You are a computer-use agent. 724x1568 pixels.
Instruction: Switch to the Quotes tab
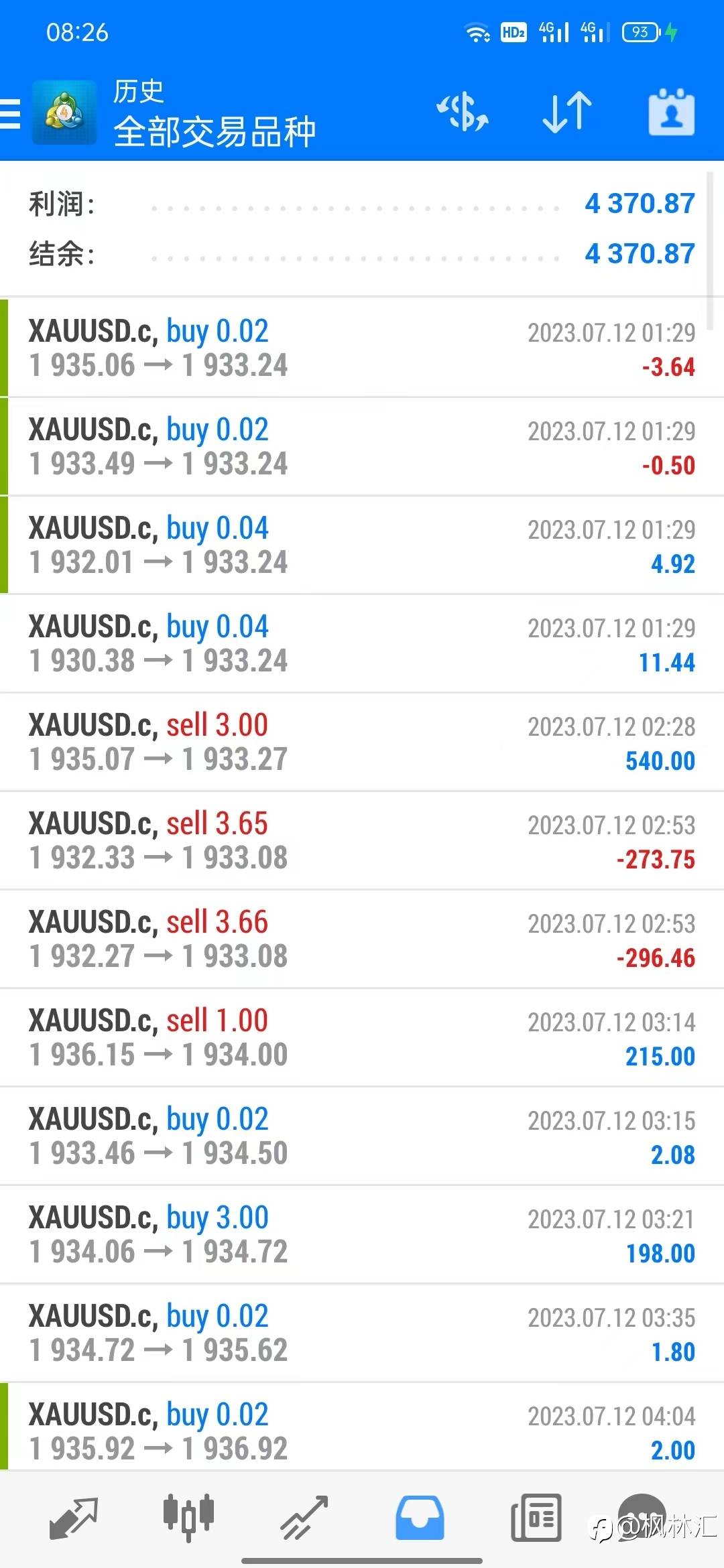74,1517
